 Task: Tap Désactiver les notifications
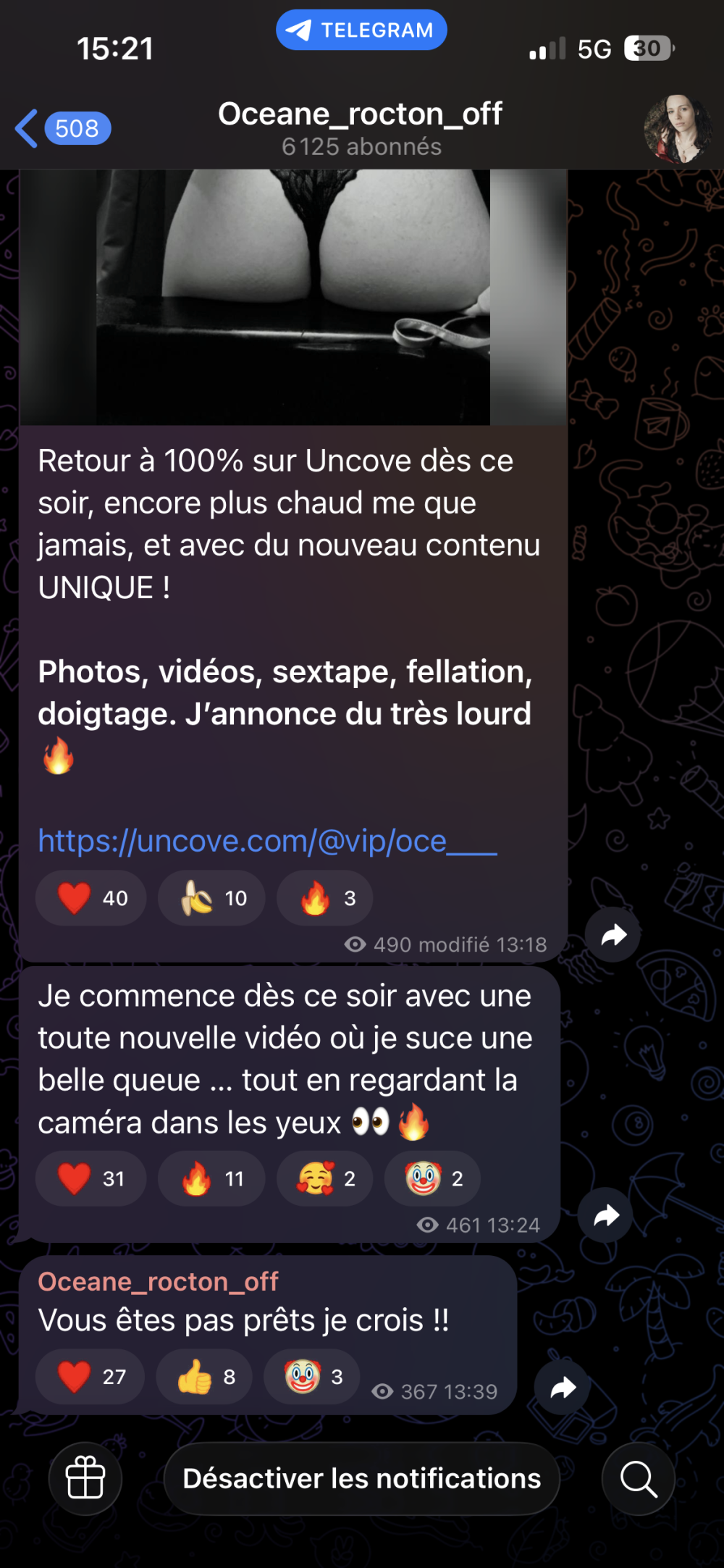click(361, 1478)
